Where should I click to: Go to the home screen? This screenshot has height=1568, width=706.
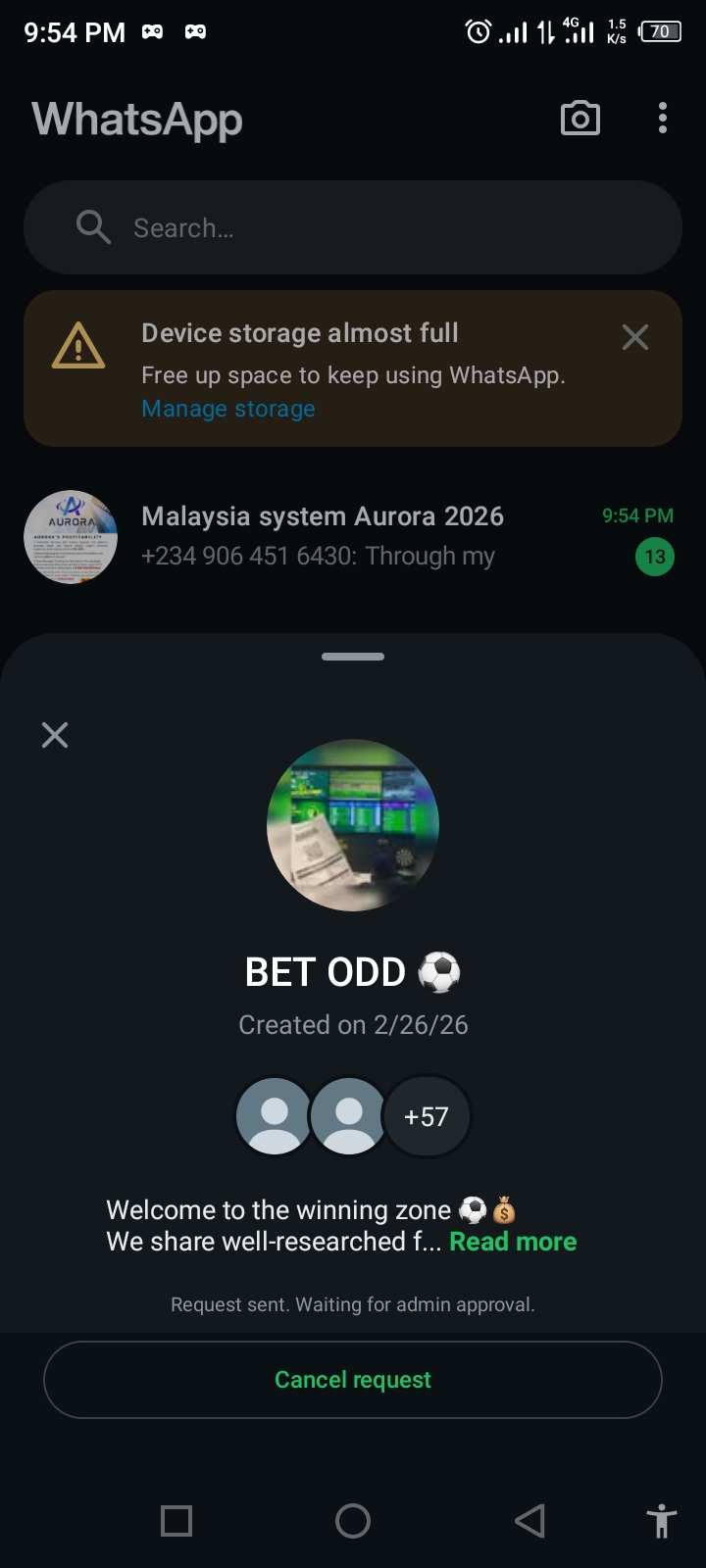353,1521
